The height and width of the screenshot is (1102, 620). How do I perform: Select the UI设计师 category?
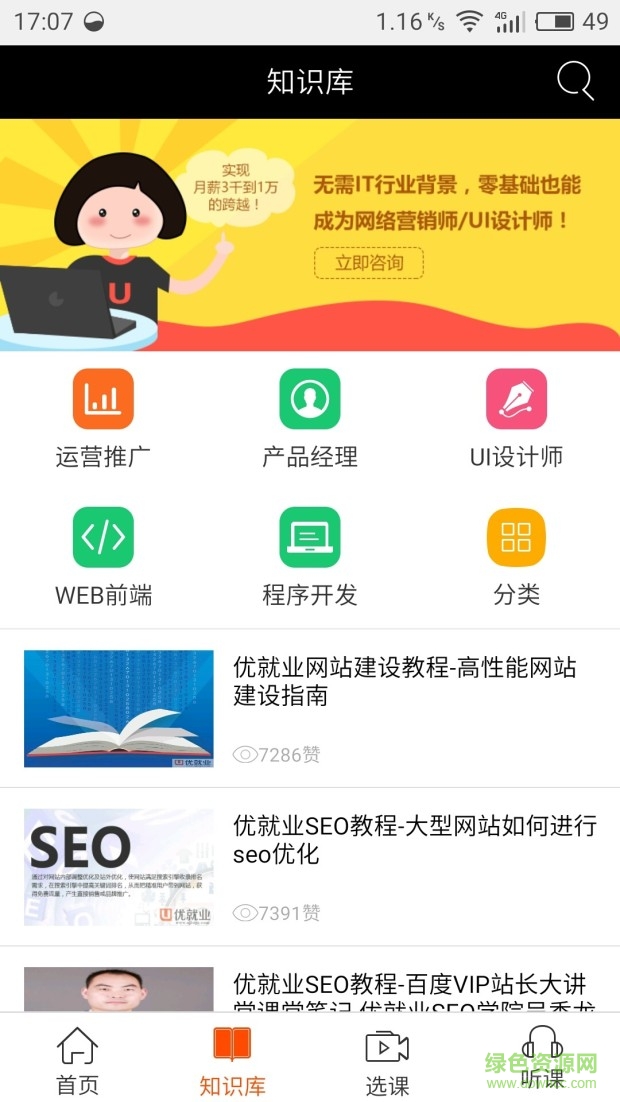point(516,418)
